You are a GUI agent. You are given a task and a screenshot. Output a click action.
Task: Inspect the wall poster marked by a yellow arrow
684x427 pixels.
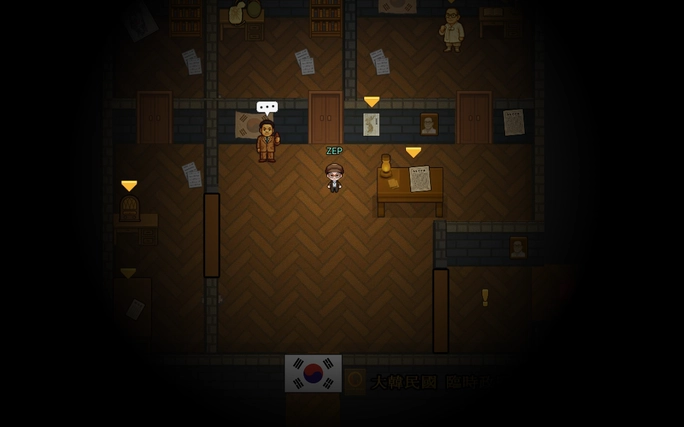371,124
